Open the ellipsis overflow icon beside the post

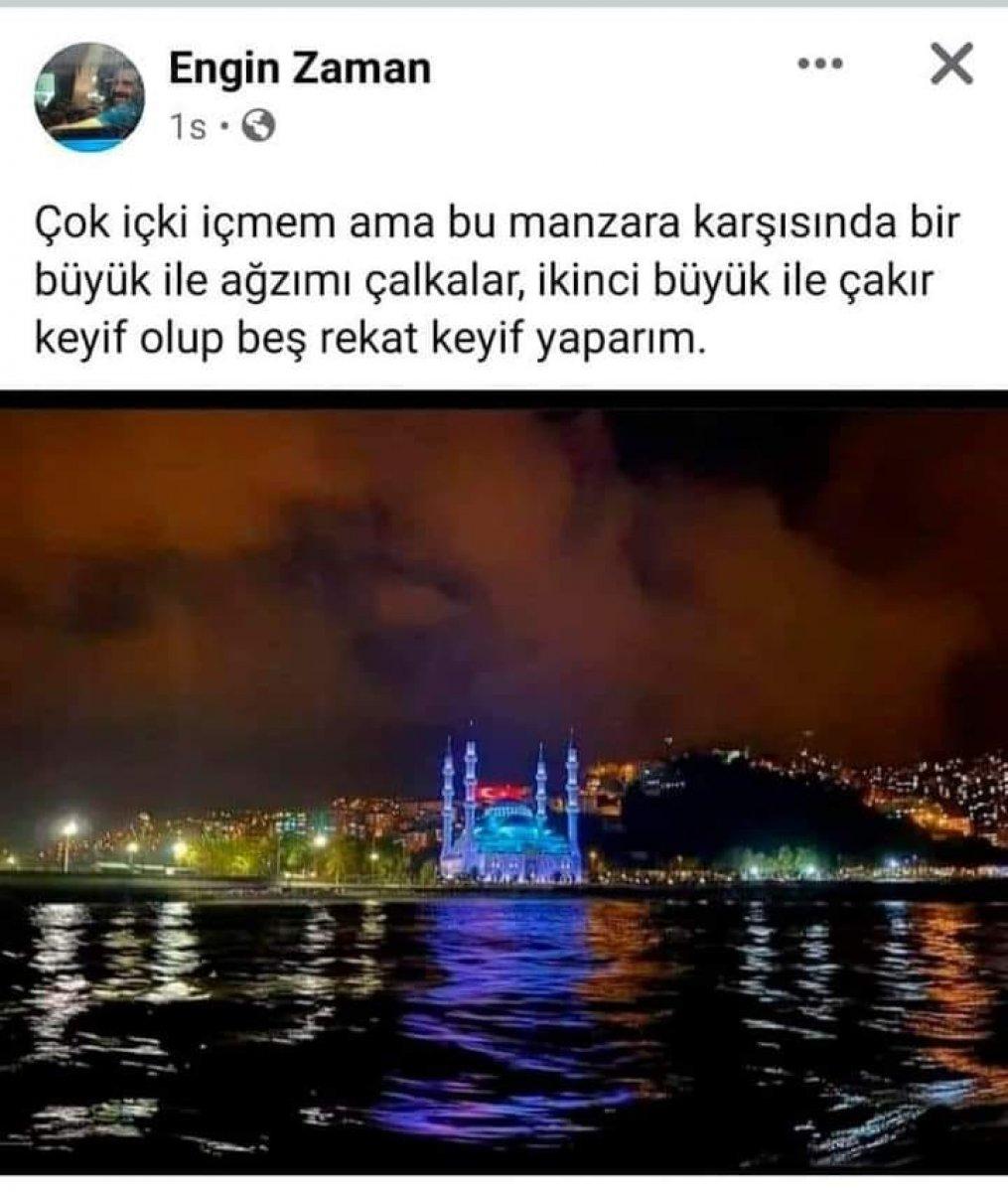coord(820,62)
